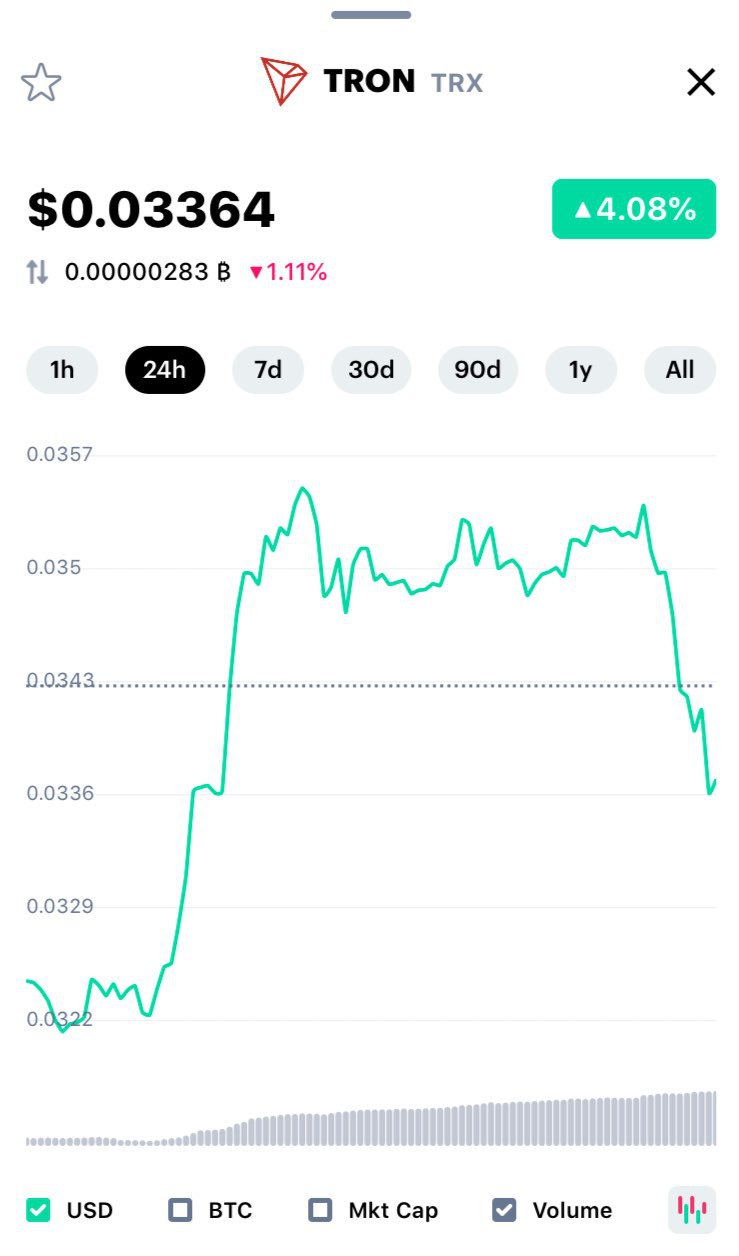Uncheck the USD checkbox
This screenshot has height=1256, width=739.
(x=39, y=1210)
